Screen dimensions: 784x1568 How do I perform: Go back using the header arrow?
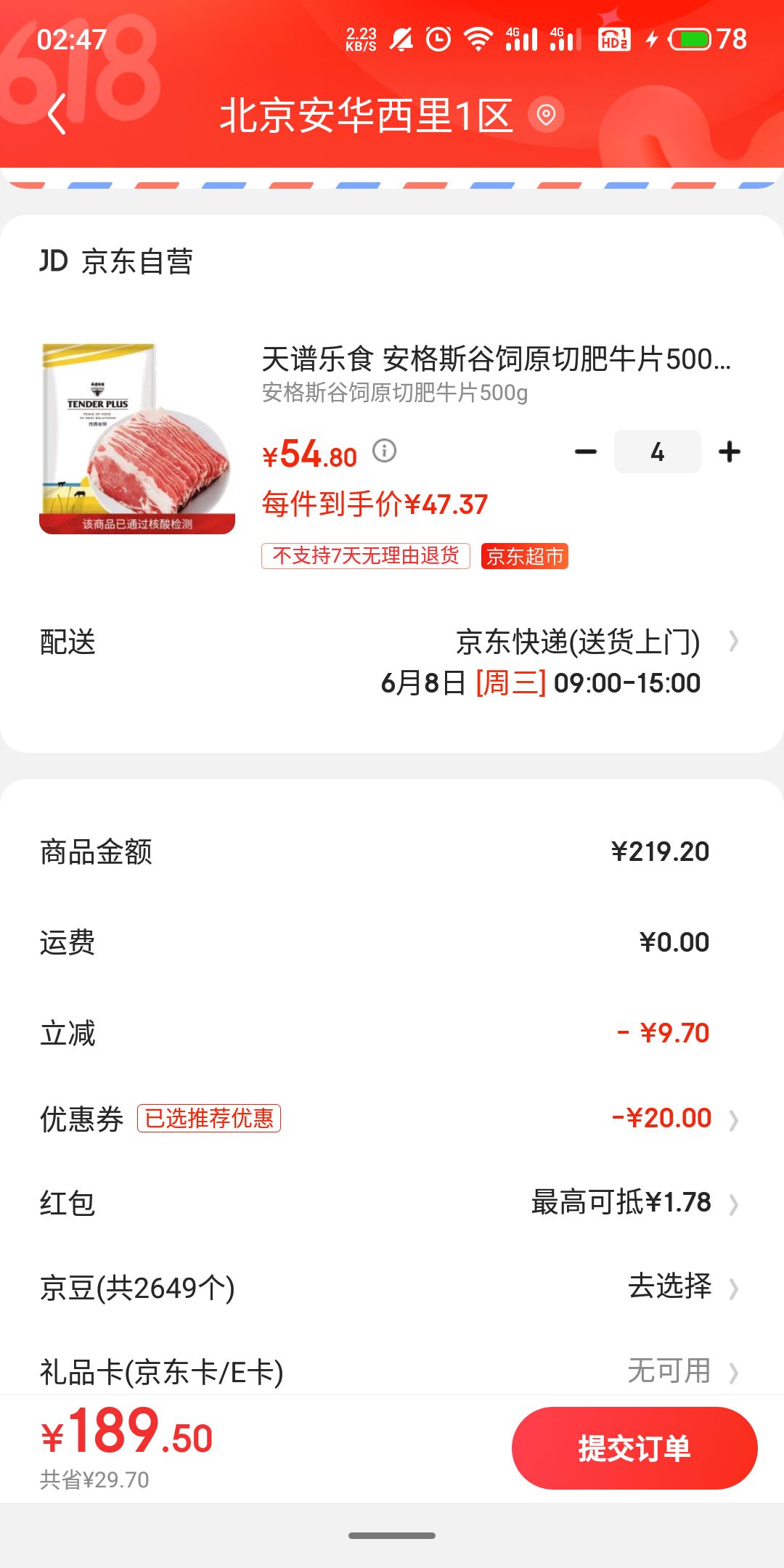57,115
